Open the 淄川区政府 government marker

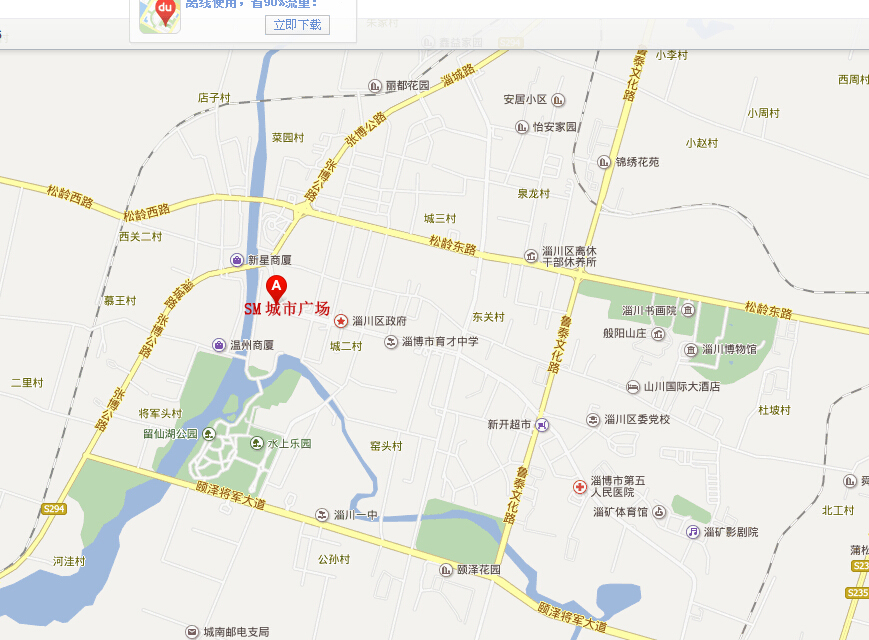click(341, 321)
